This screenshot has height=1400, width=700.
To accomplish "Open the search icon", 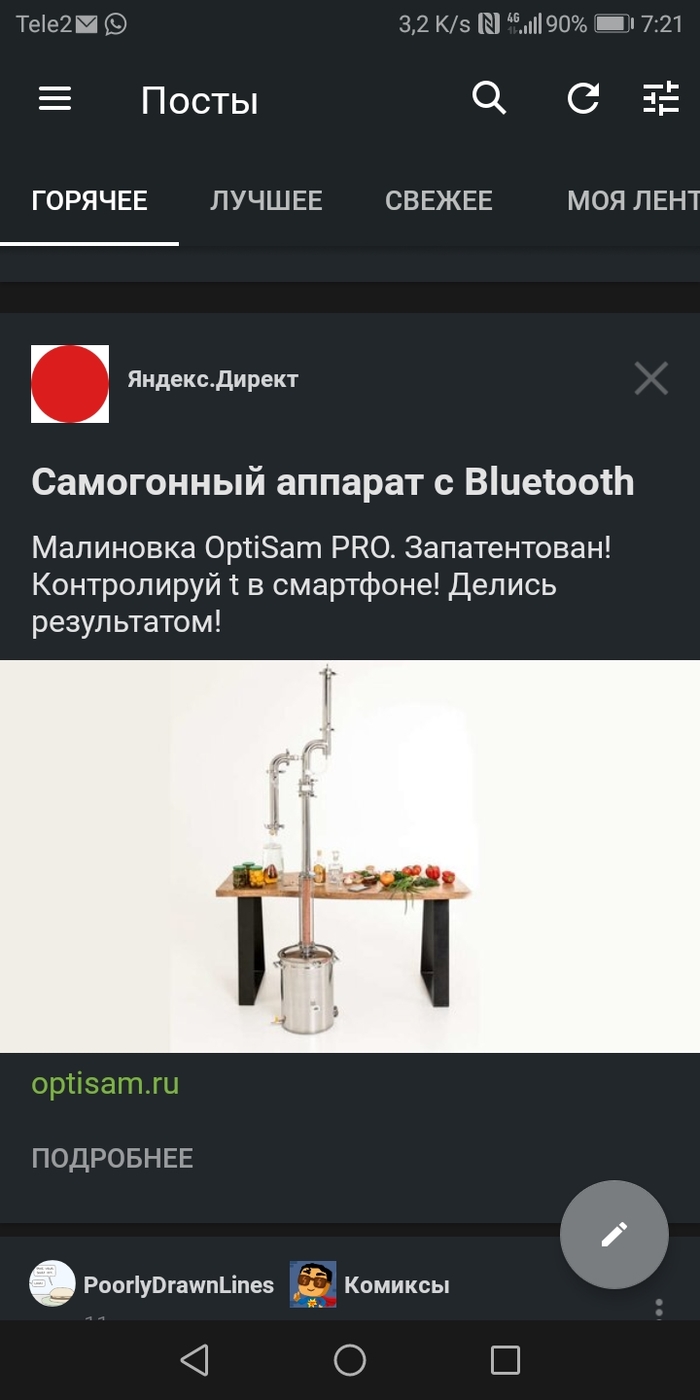I will coord(488,99).
